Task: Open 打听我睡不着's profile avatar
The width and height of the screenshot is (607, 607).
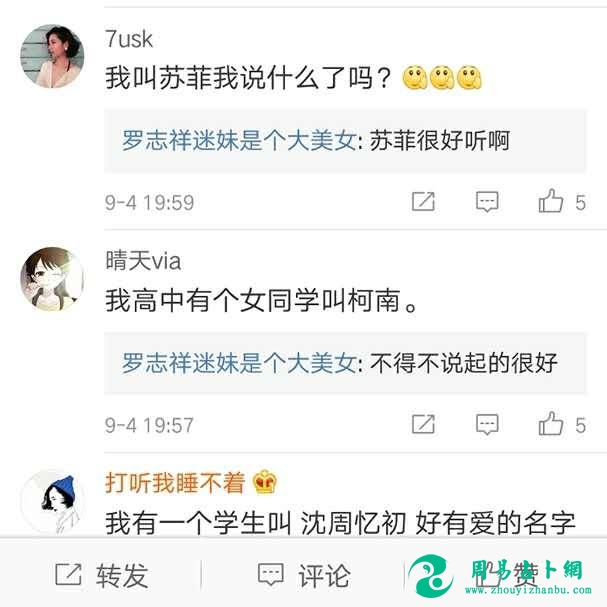Action: pyautogui.click(x=52, y=498)
